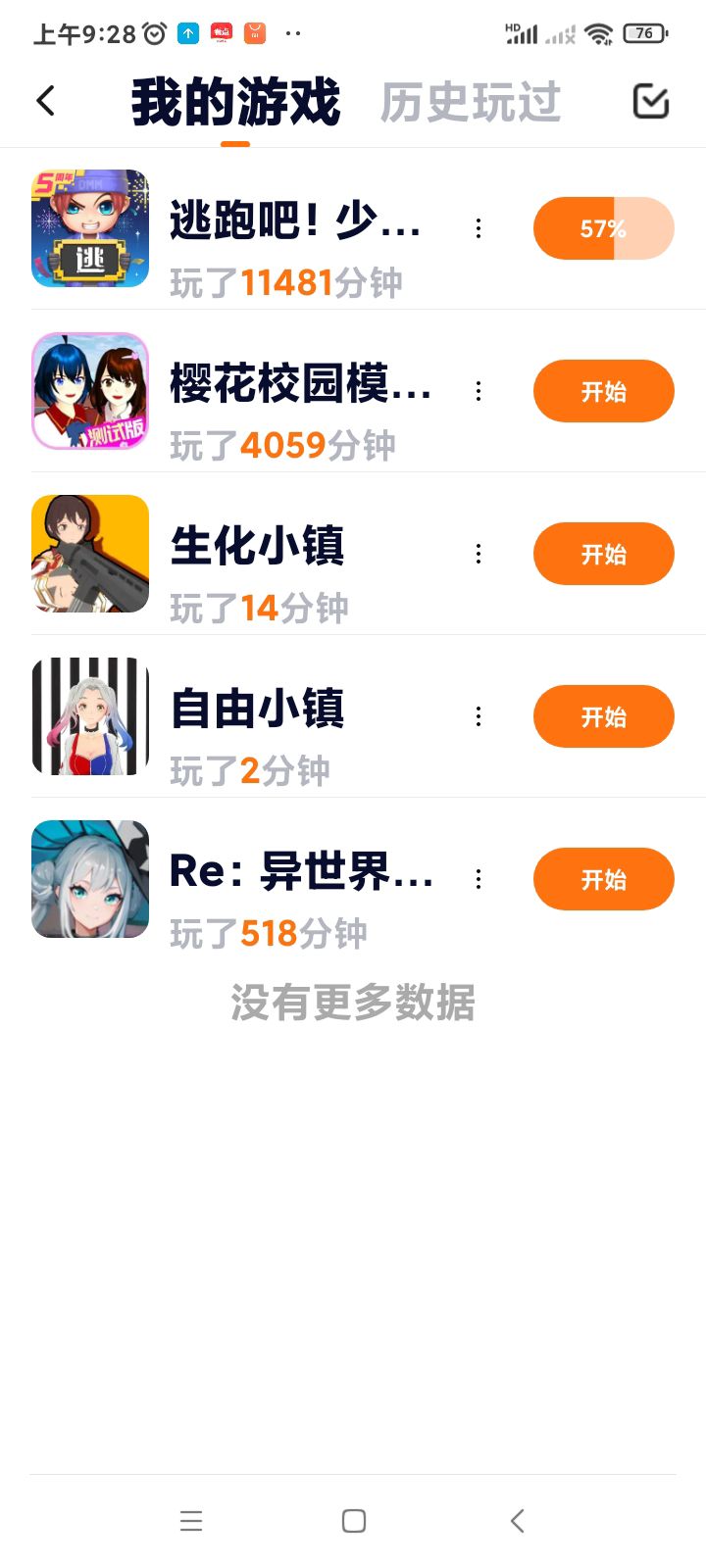Tap the system home button
This screenshot has height=1568, width=706.
354,1520
